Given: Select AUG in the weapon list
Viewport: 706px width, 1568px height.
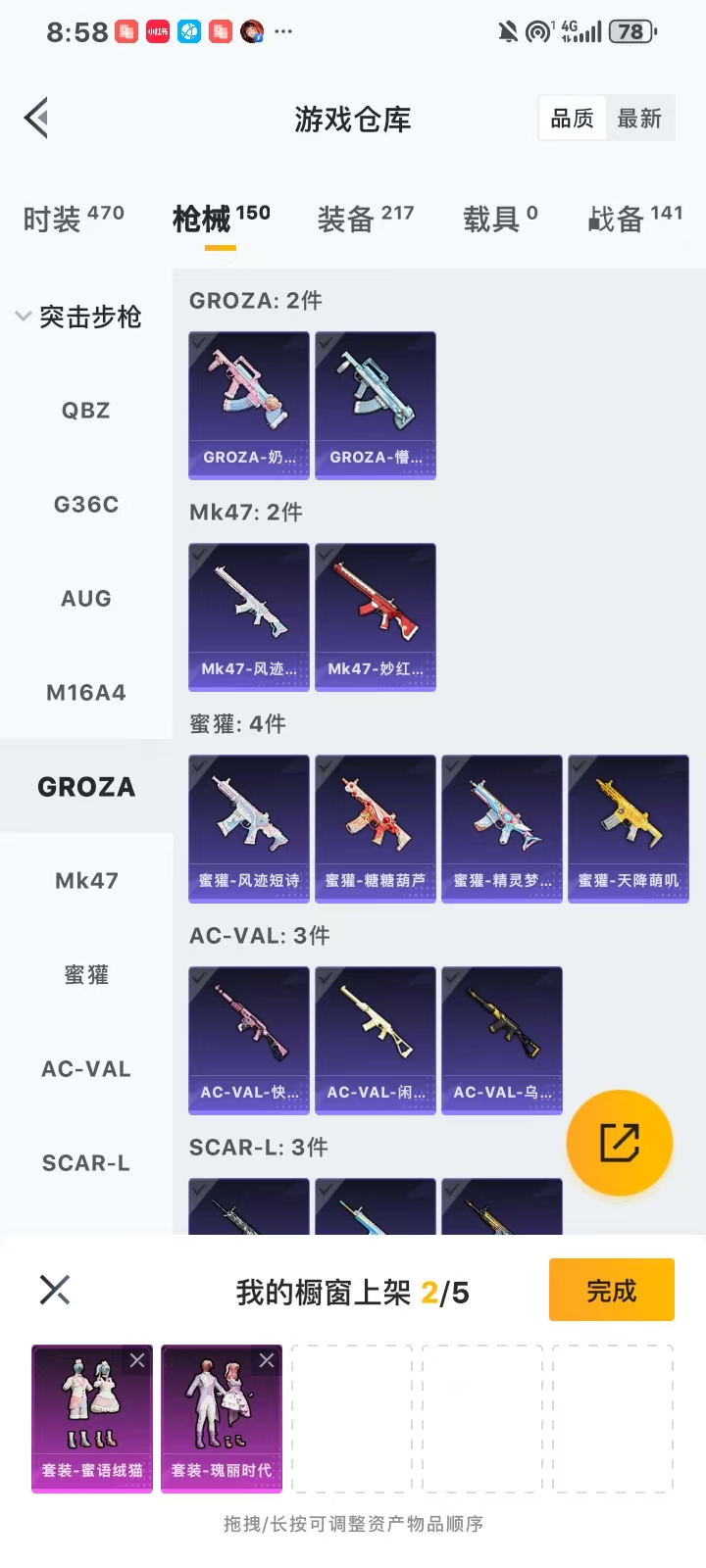Looking at the screenshot, I should [86, 599].
